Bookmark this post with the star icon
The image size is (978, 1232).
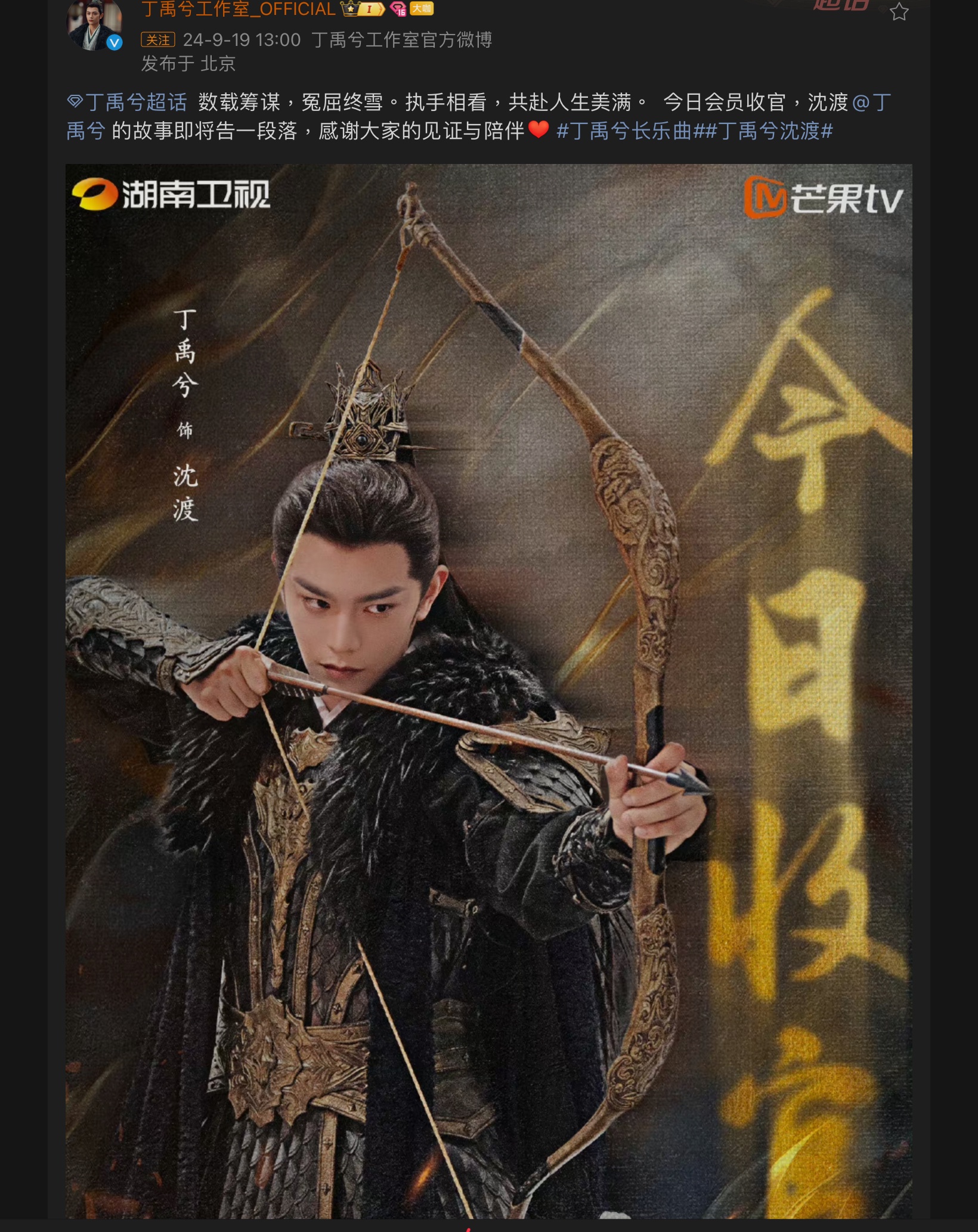point(899,12)
